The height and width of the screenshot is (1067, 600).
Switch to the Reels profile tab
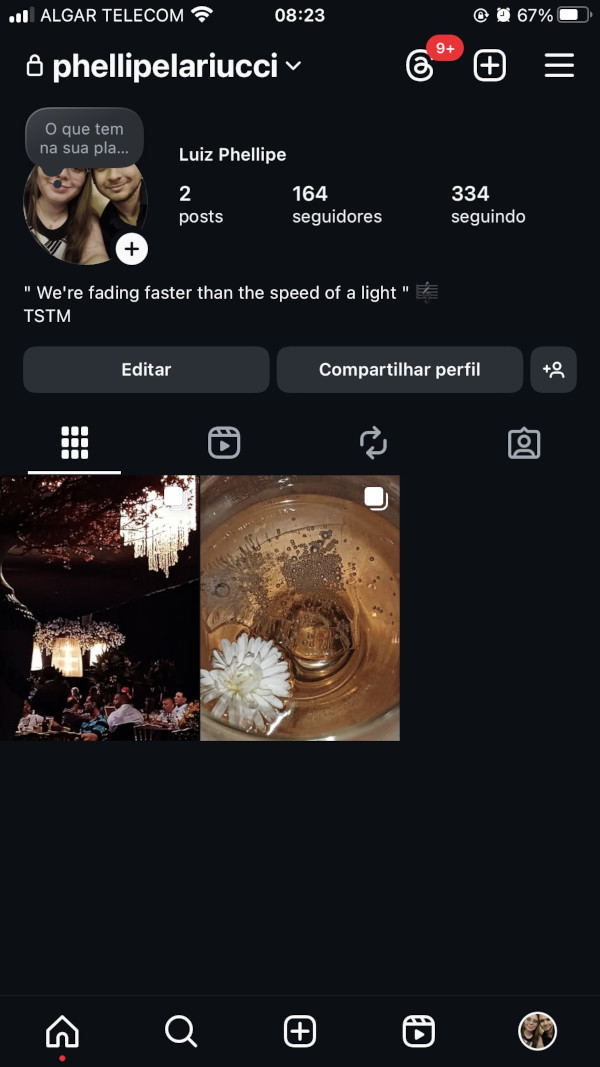[224, 442]
